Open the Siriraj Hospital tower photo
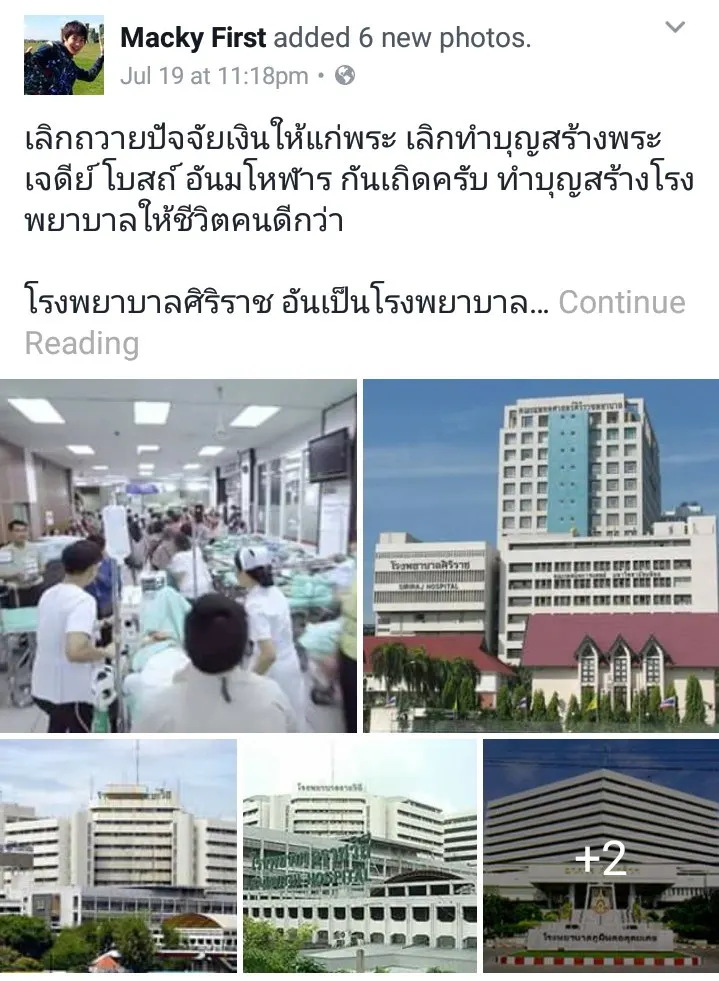Image resolution: width=719 pixels, height=981 pixels. click(x=540, y=556)
